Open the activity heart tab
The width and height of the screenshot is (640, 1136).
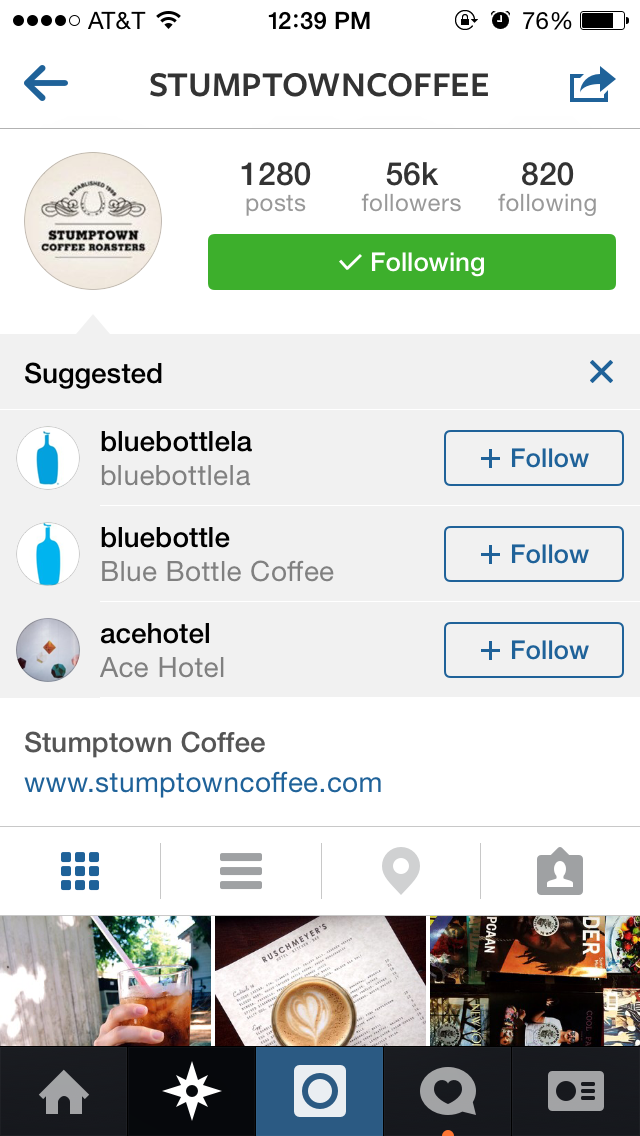coord(447,1091)
